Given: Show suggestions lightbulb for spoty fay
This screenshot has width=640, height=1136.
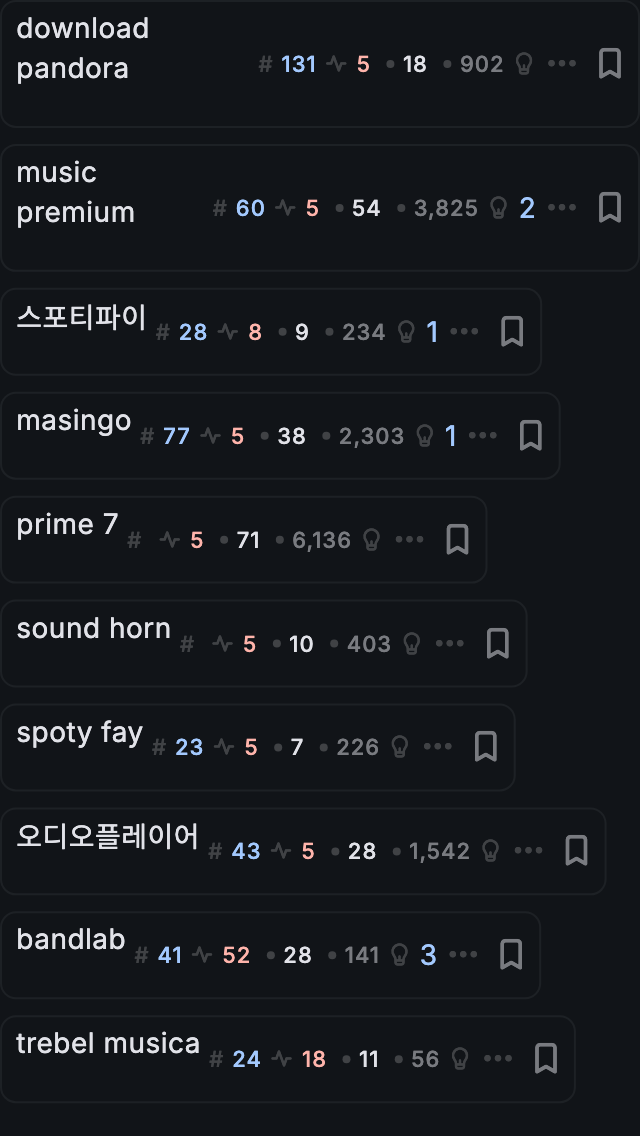Looking at the screenshot, I should (400, 747).
